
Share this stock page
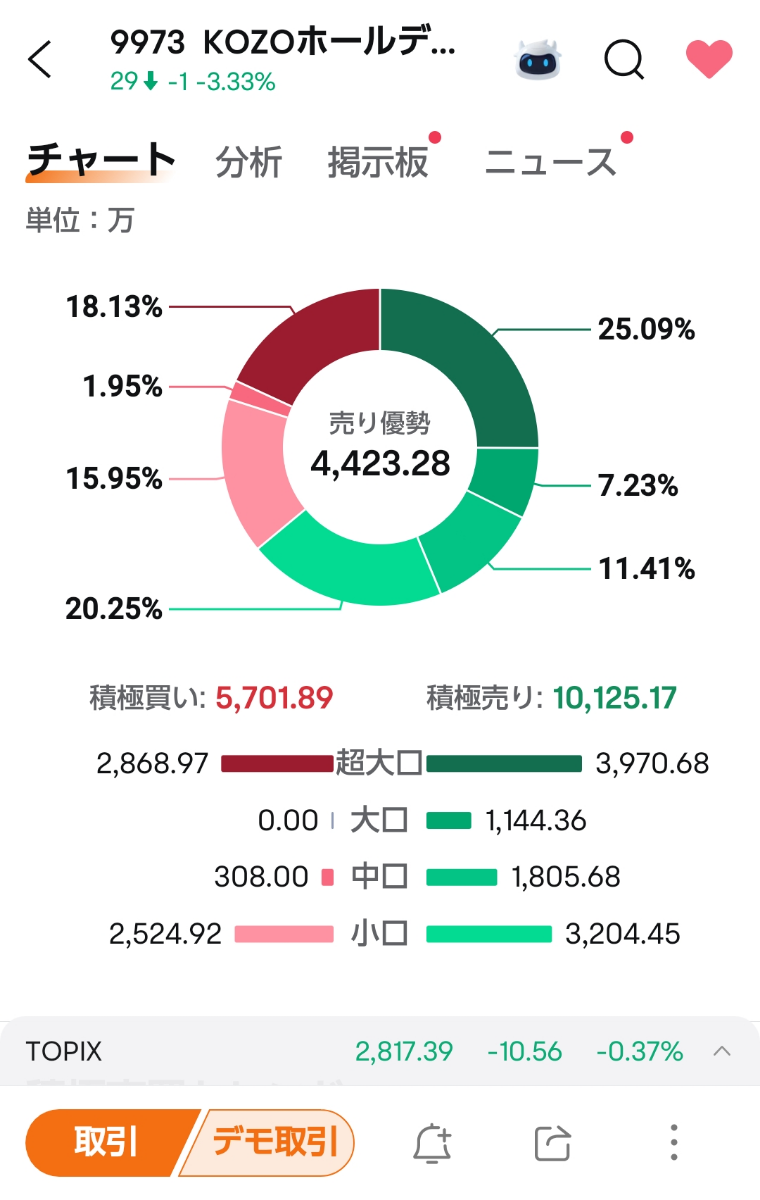click(553, 1141)
